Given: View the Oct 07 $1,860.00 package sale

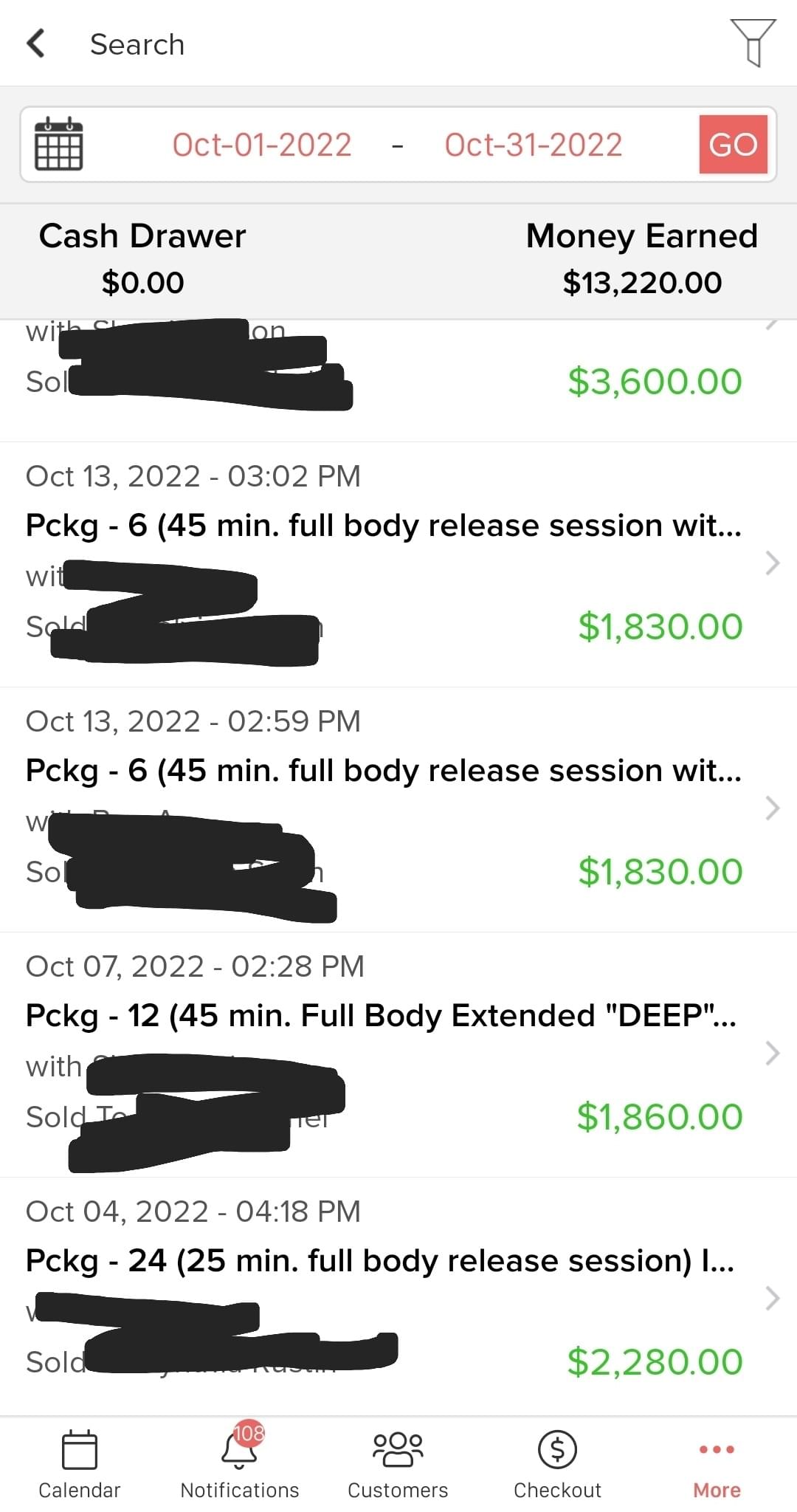Looking at the screenshot, I should 398,1054.
